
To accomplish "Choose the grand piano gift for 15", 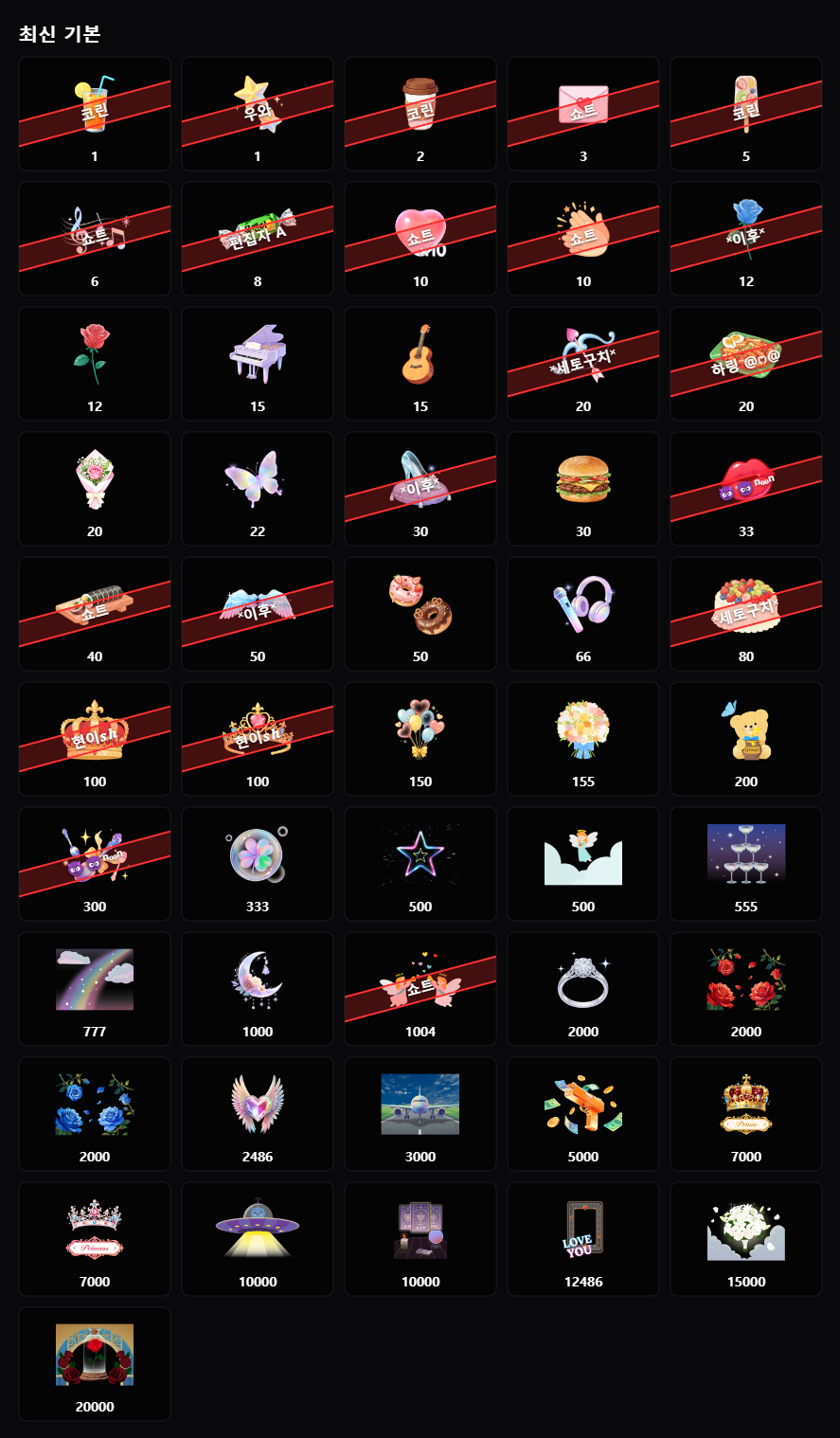I will [258, 364].
